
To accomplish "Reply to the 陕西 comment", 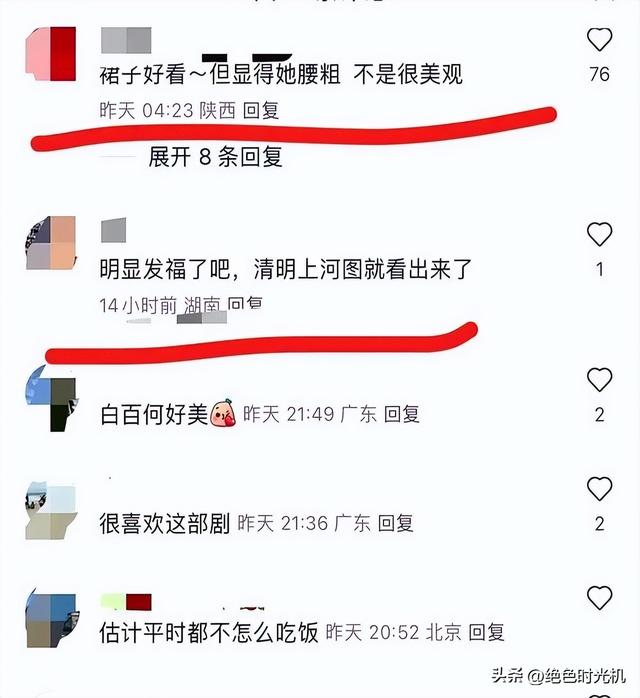I will click(x=261, y=111).
